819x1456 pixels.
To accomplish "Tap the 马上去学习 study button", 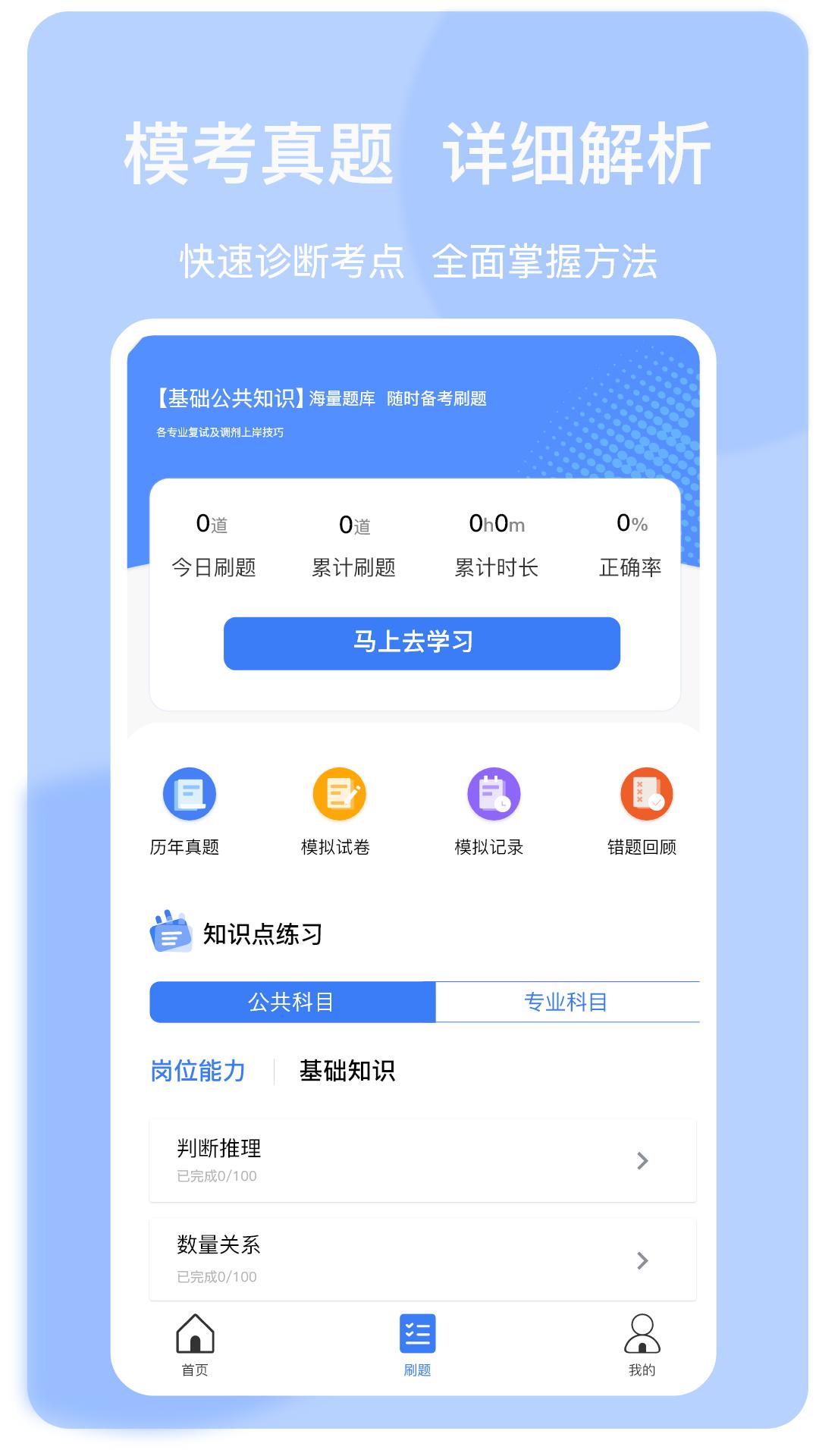I will click(x=421, y=644).
